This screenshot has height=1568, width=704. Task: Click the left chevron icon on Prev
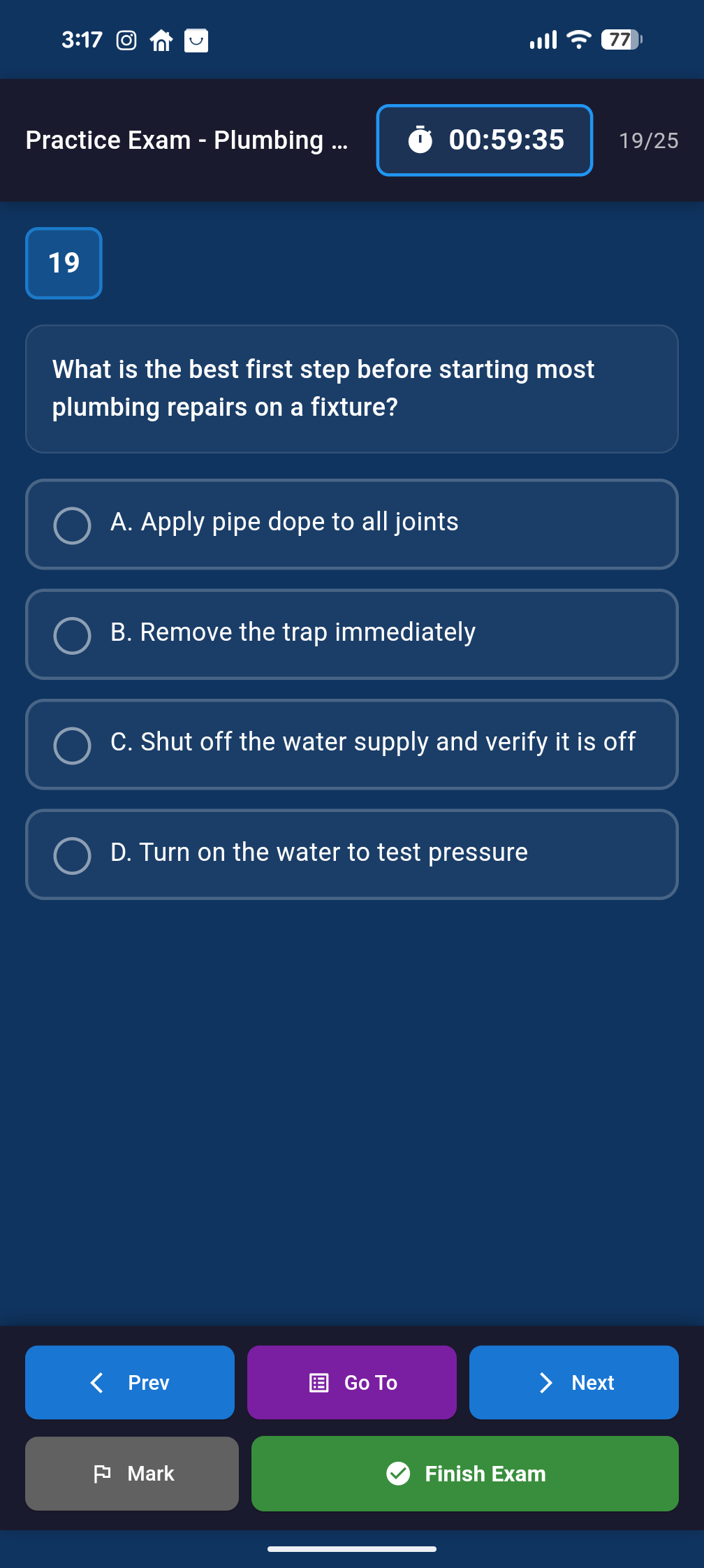pyautogui.click(x=97, y=1382)
